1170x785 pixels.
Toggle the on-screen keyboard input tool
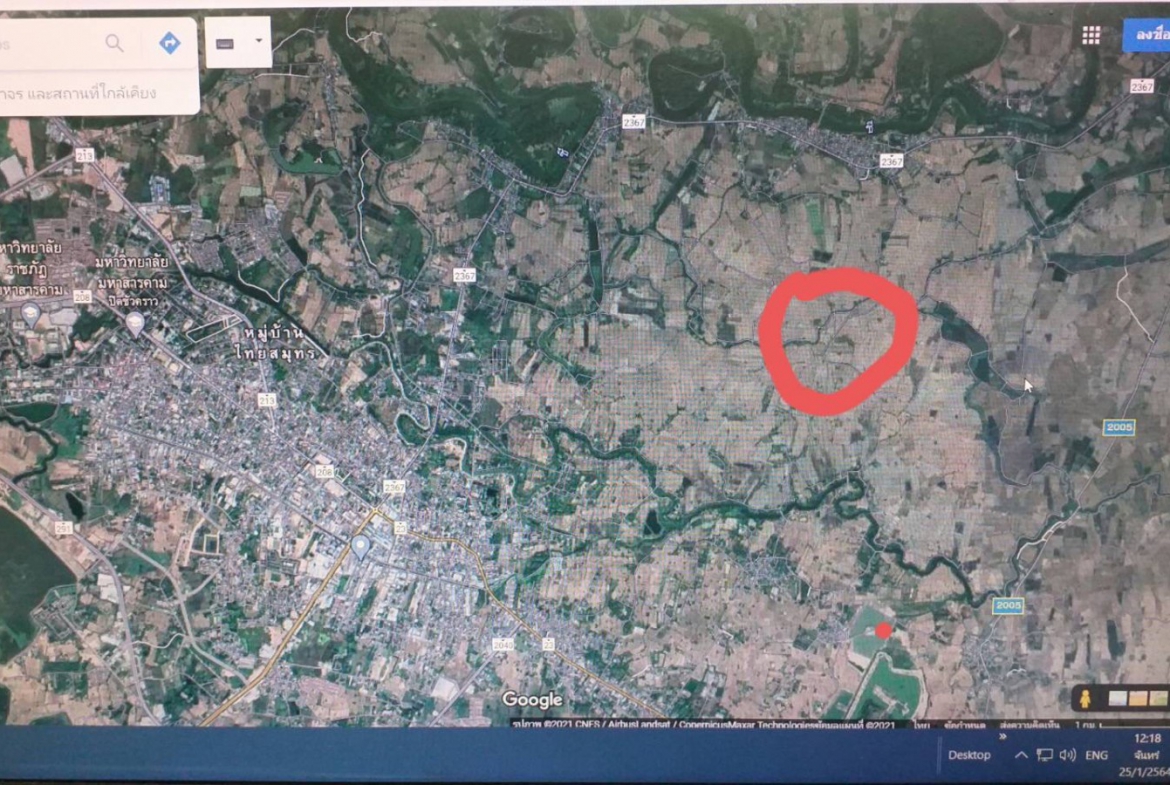(x=225, y=43)
